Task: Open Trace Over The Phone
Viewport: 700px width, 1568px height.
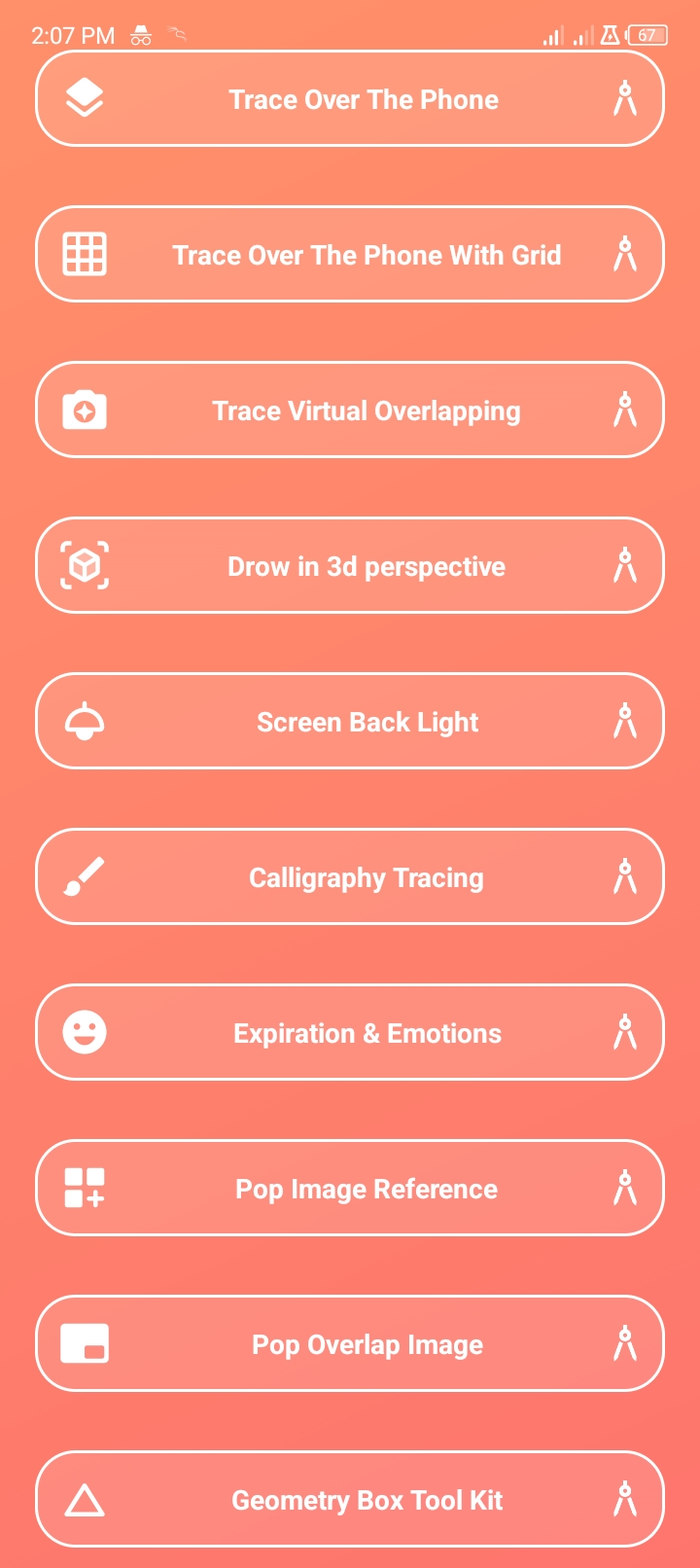Action: tap(364, 99)
